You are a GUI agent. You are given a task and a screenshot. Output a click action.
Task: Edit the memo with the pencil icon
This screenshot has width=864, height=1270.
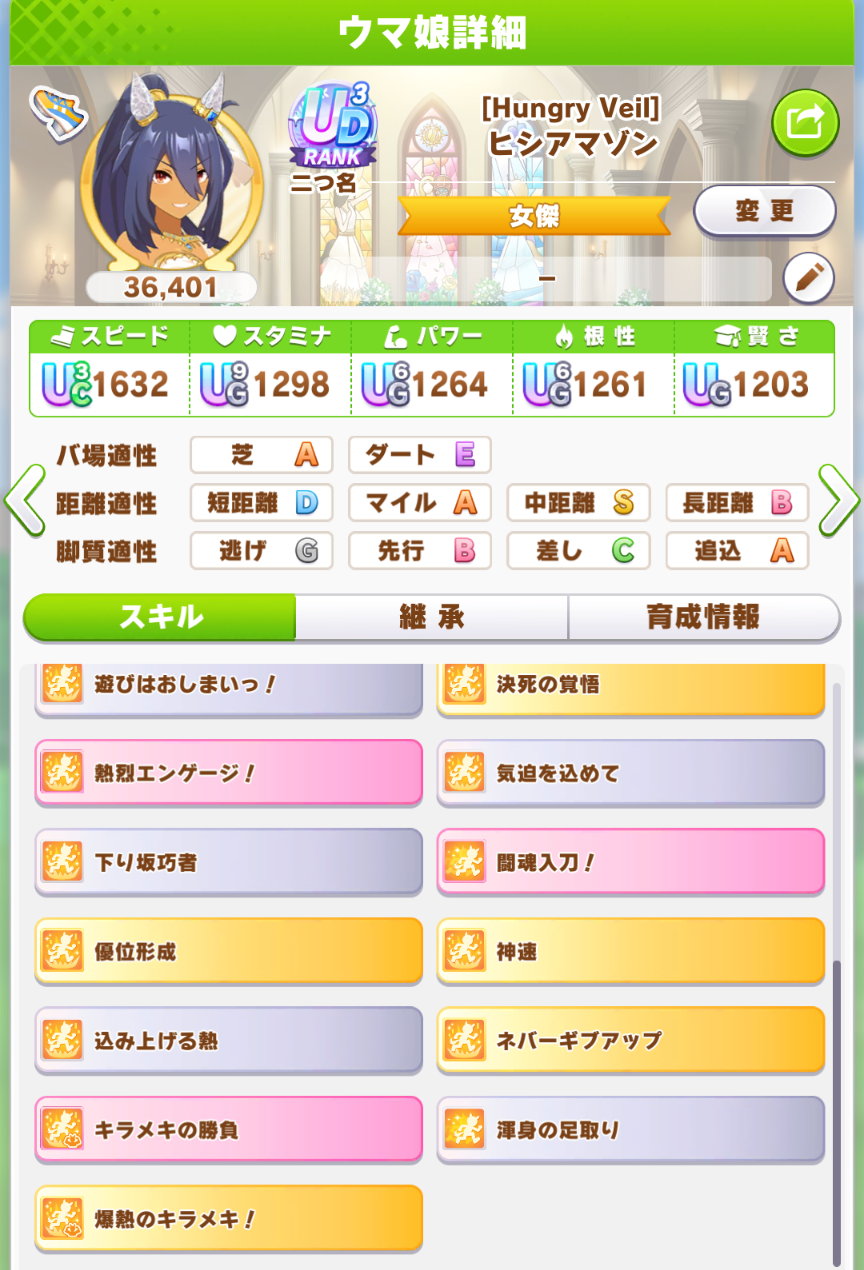[x=808, y=277]
